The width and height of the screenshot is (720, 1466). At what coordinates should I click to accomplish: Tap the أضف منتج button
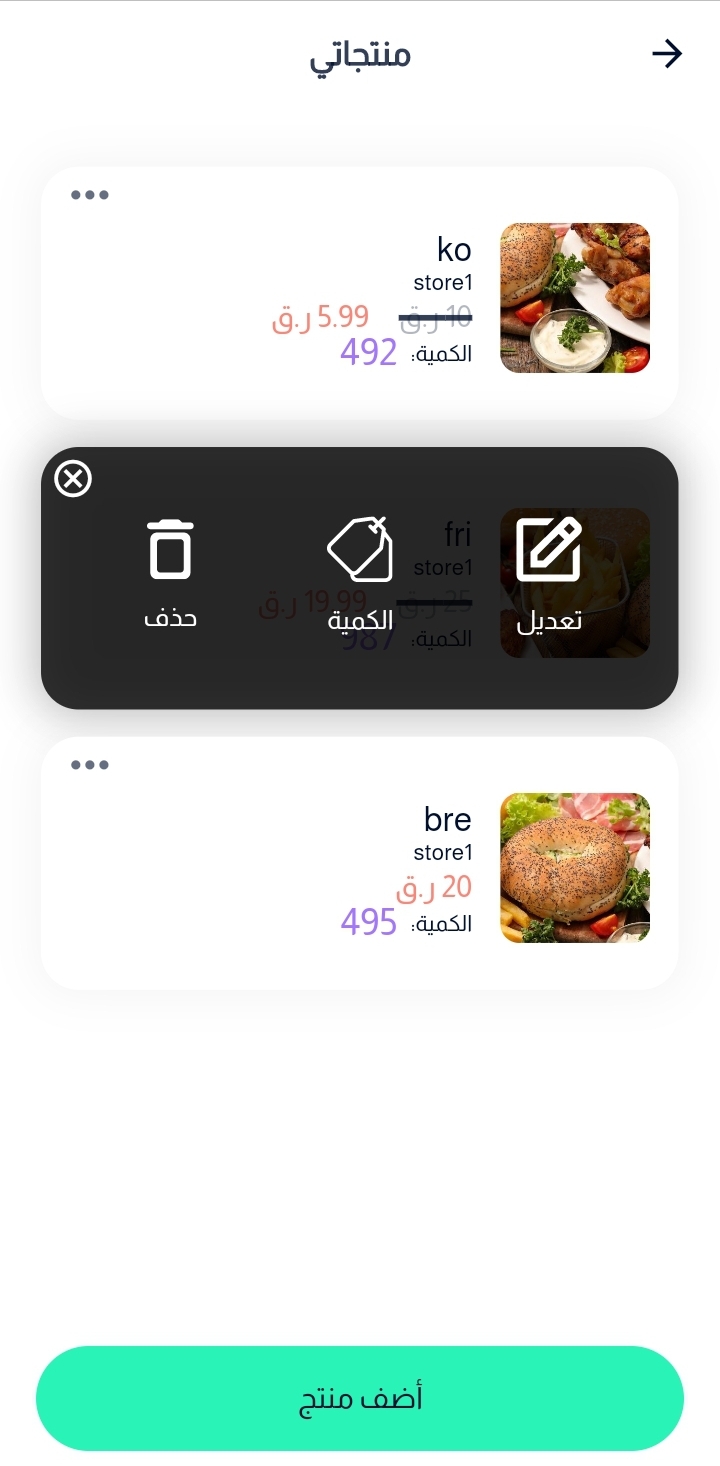pyautogui.click(x=360, y=1398)
